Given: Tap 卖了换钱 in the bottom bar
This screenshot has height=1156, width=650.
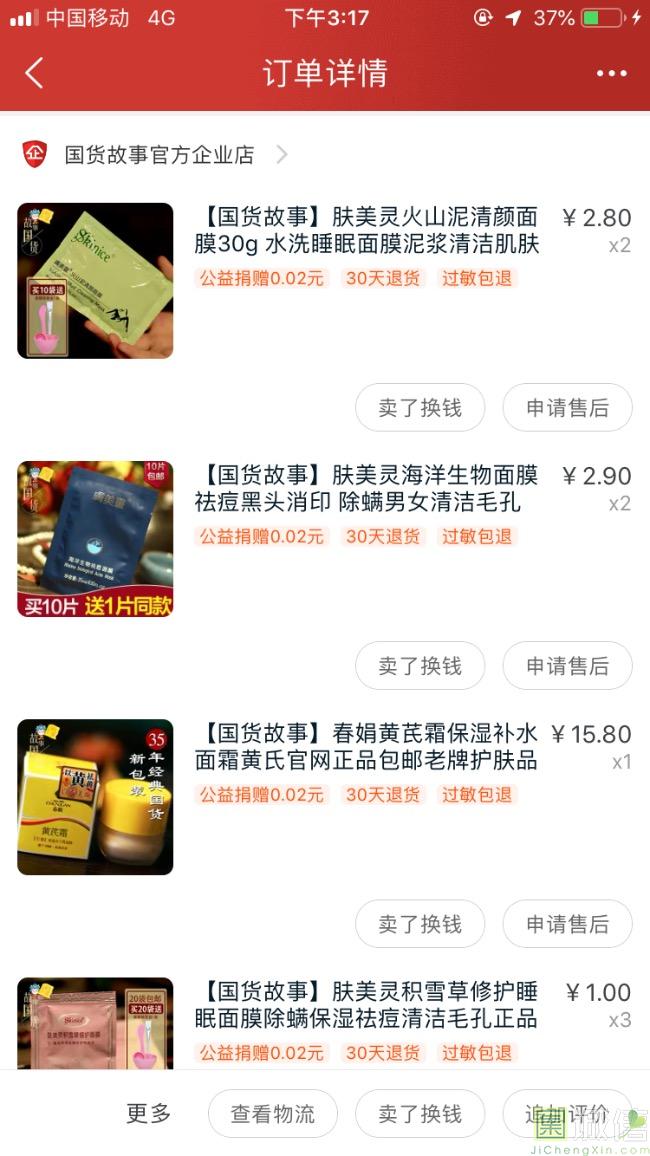Looking at the screenshot, I should (420, 1114).
